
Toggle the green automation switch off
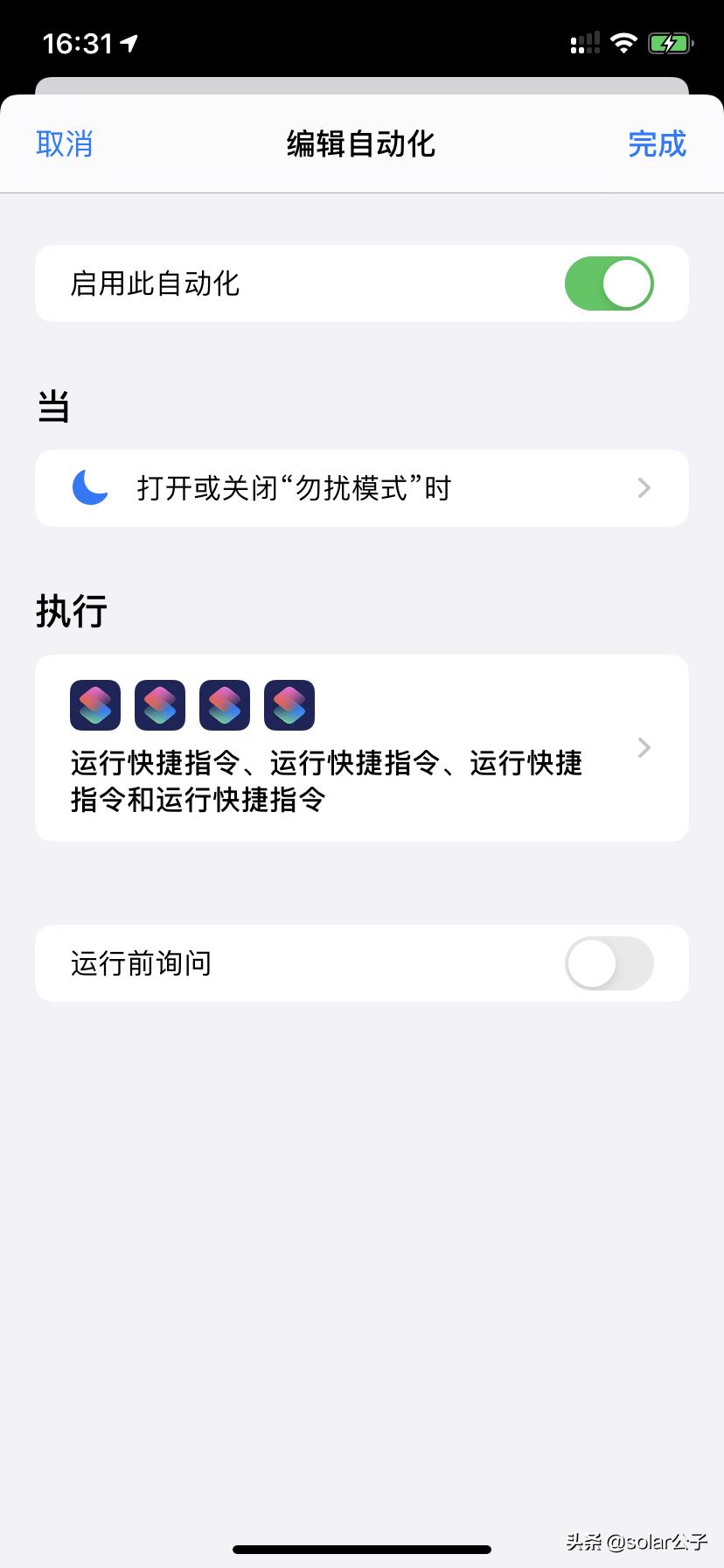pos(609,283)
